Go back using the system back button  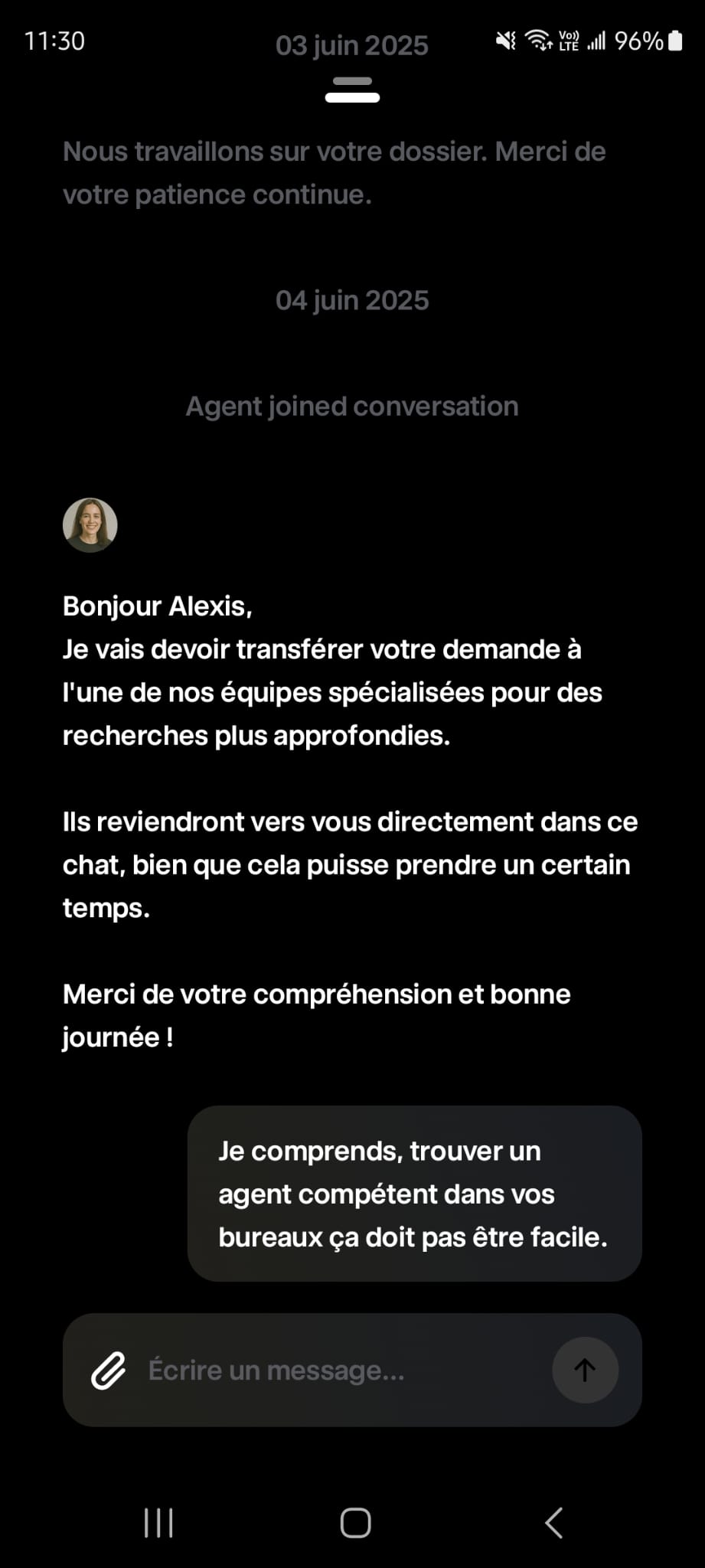pyautogui.click(x=553, y=1523)
